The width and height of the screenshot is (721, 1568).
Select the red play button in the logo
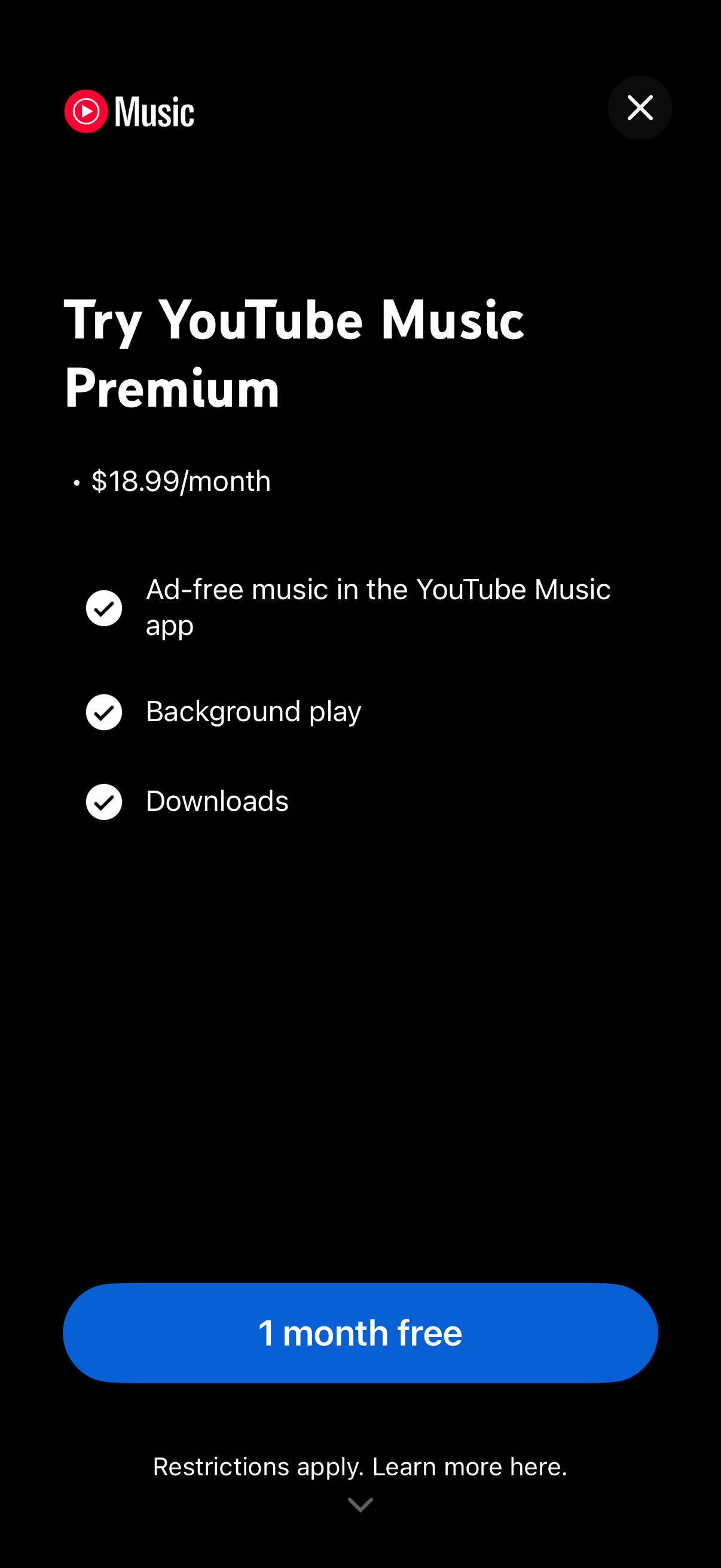tap(87, 109)
